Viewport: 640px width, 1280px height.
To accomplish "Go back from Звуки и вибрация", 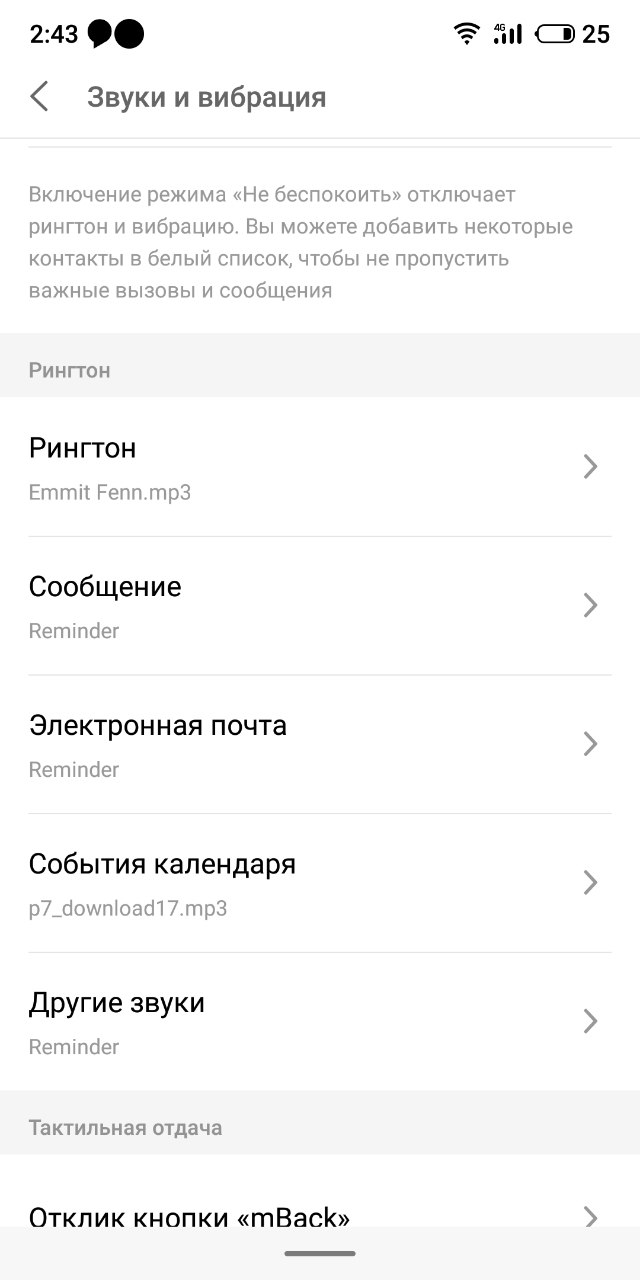I will point(39,97).
